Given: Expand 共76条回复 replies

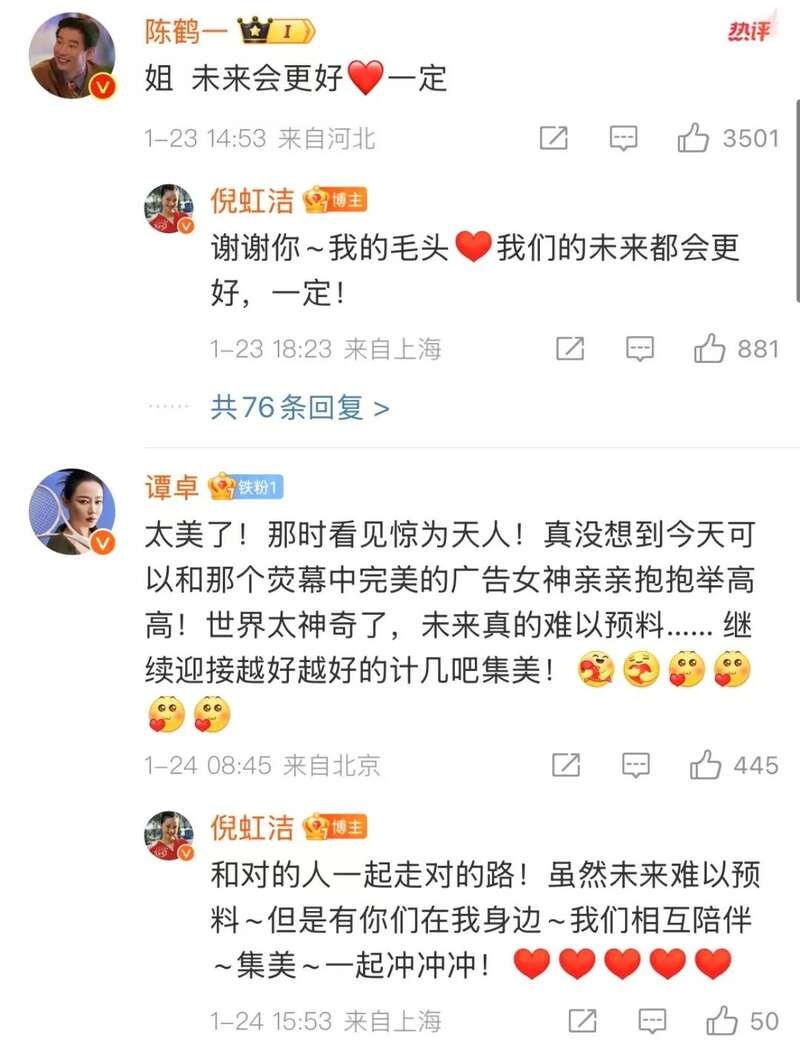Looking at the screenshot, I should tap(299, 407).
